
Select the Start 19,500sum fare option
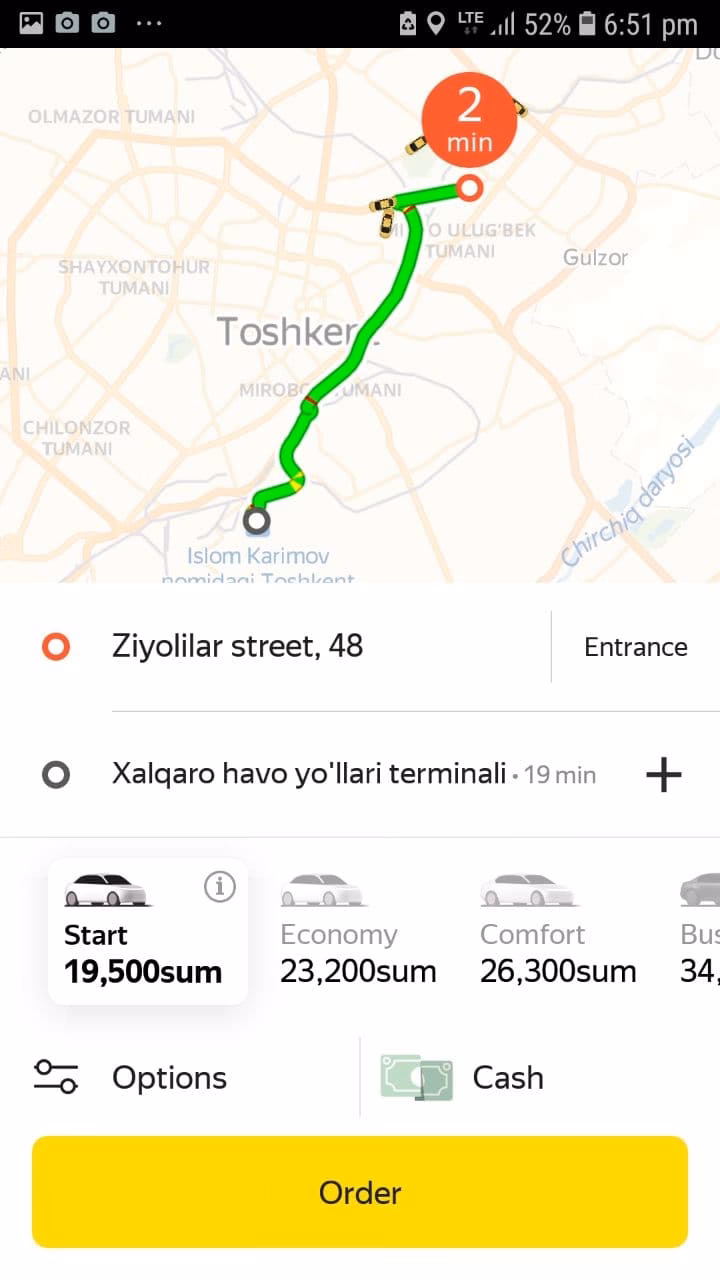pos(146,930)
